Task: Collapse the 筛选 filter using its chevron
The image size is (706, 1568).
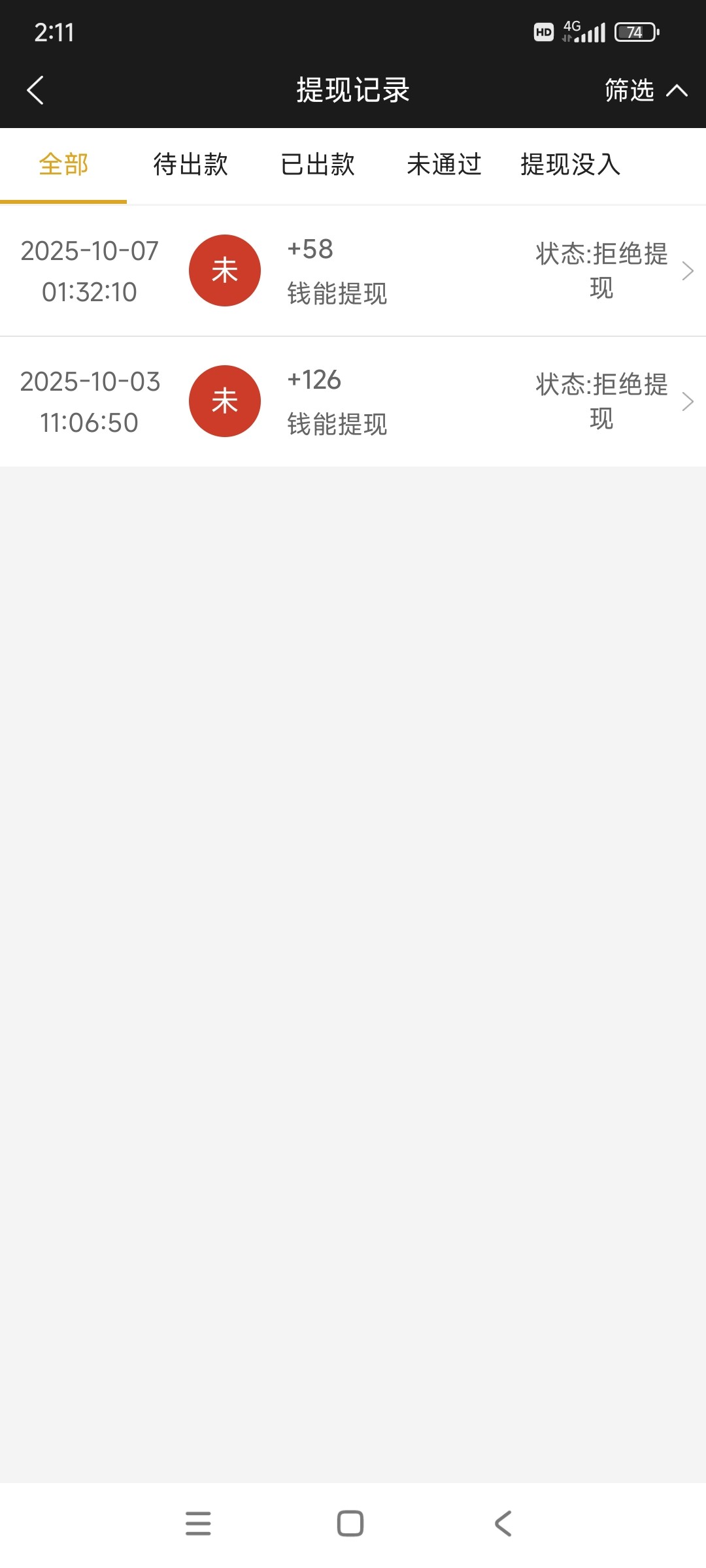Action: (677, 91)
